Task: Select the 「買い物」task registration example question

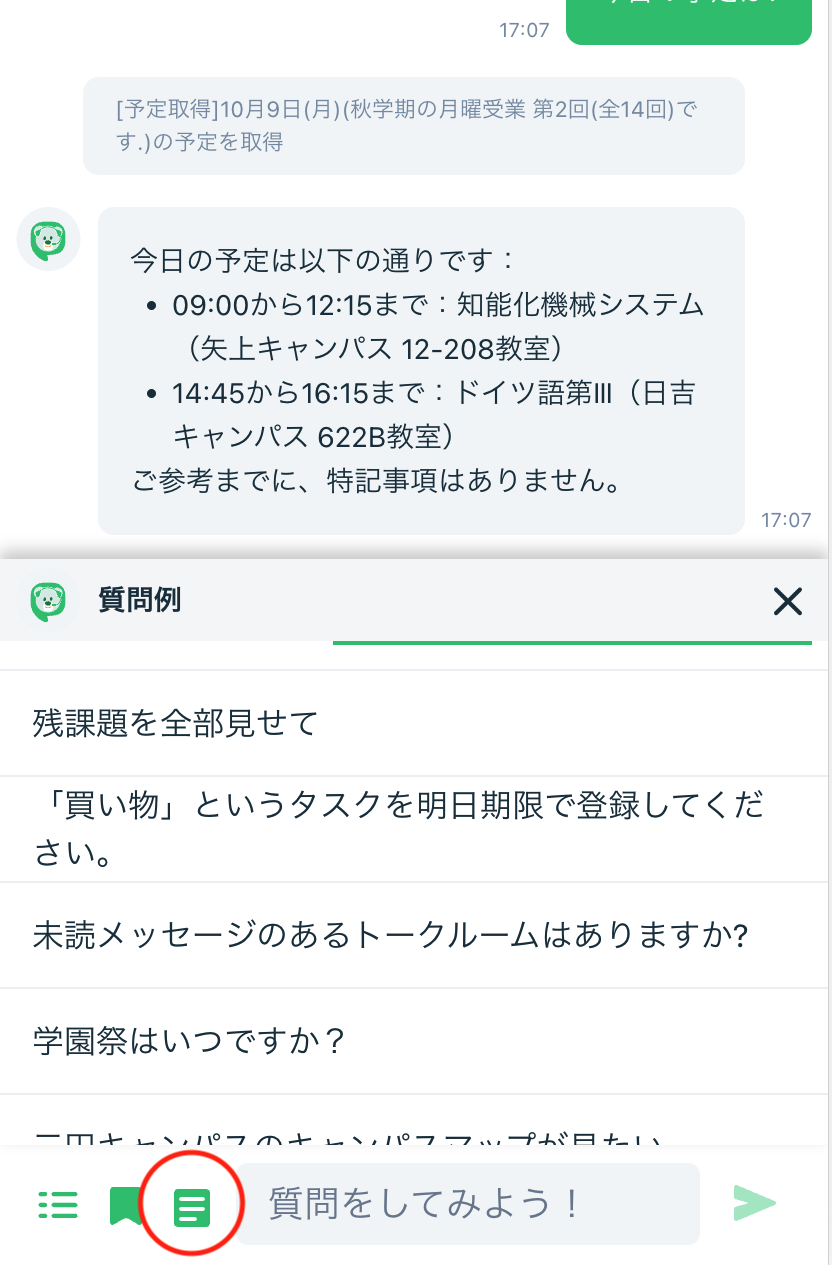Action: (400, 828)
